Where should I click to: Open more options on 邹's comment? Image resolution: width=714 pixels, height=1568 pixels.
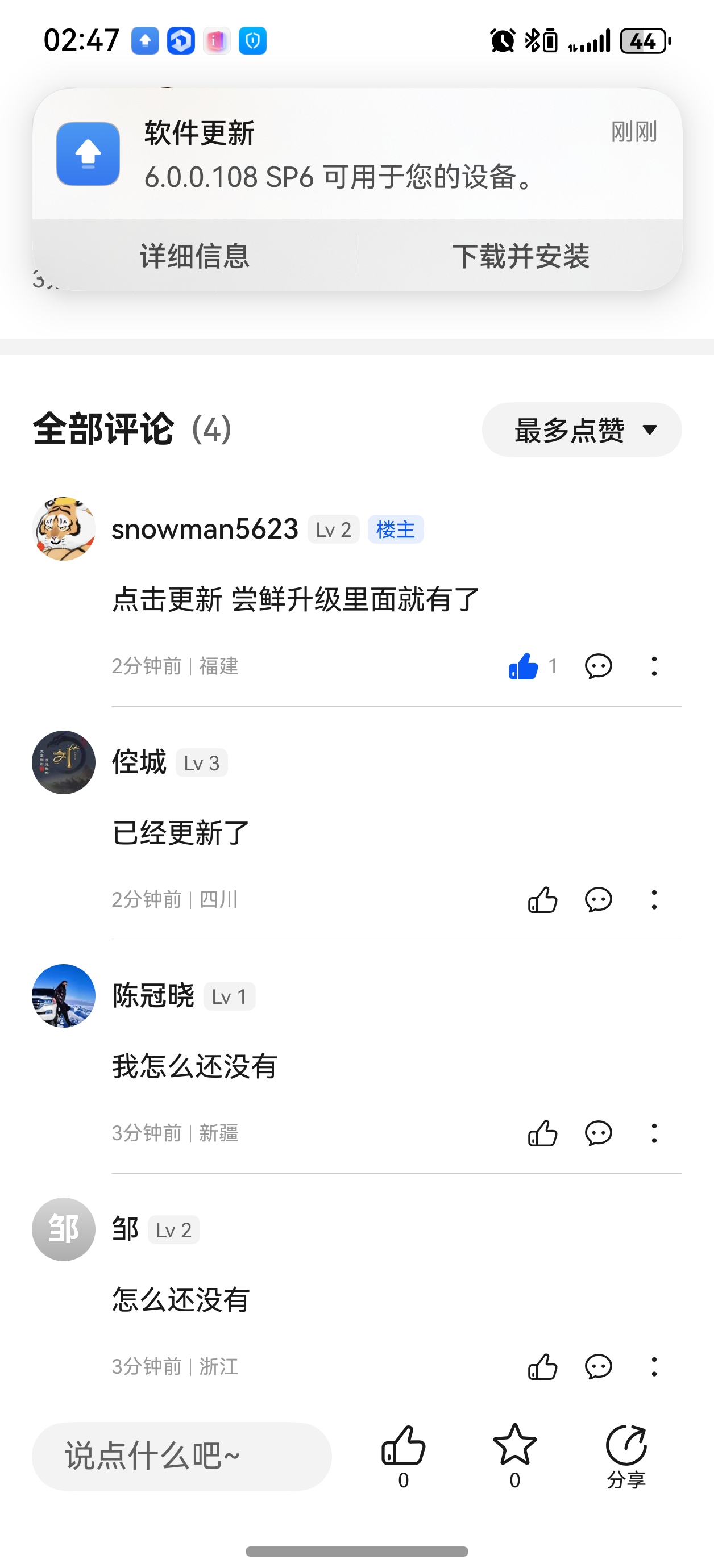(x=654, y=1367)
